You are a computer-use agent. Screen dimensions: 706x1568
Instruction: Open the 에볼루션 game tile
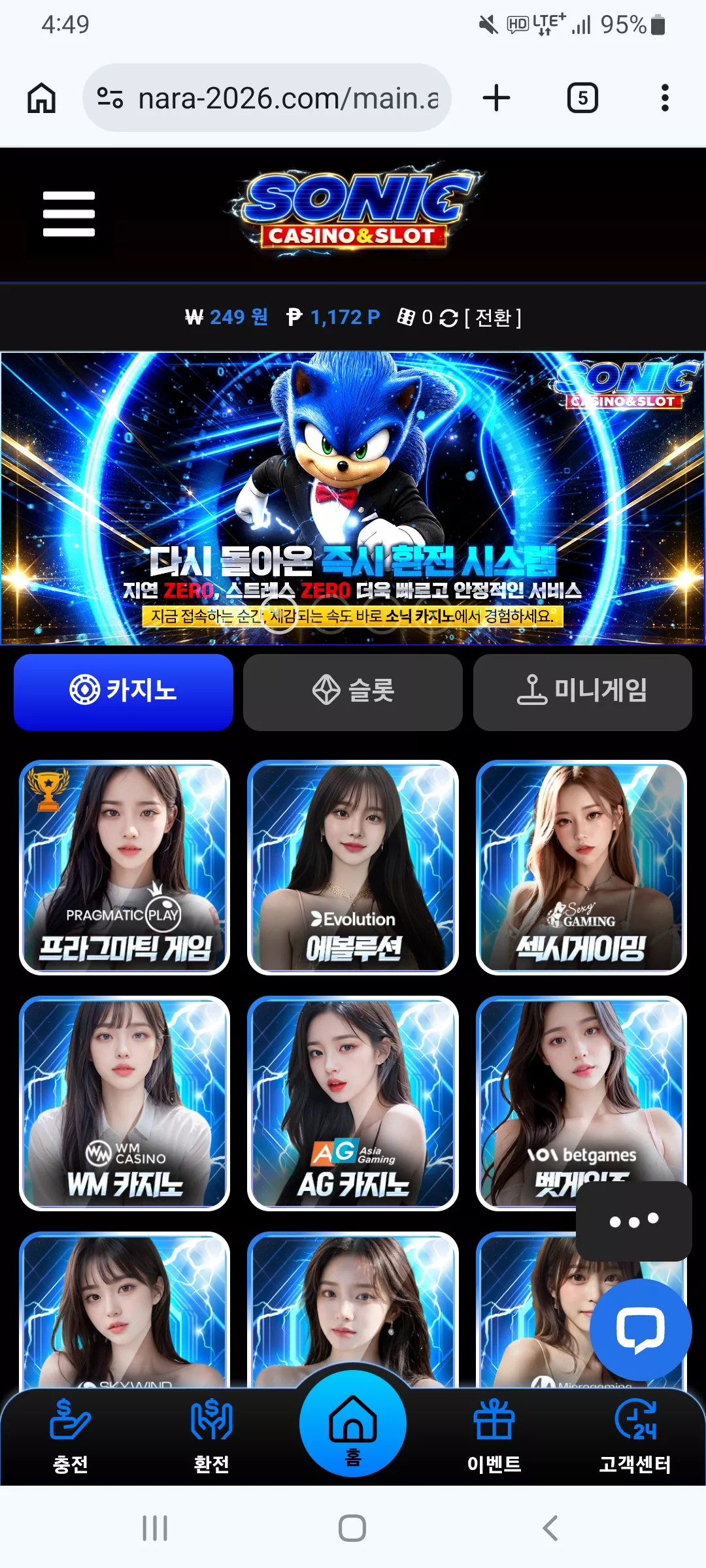coord(353,867)
